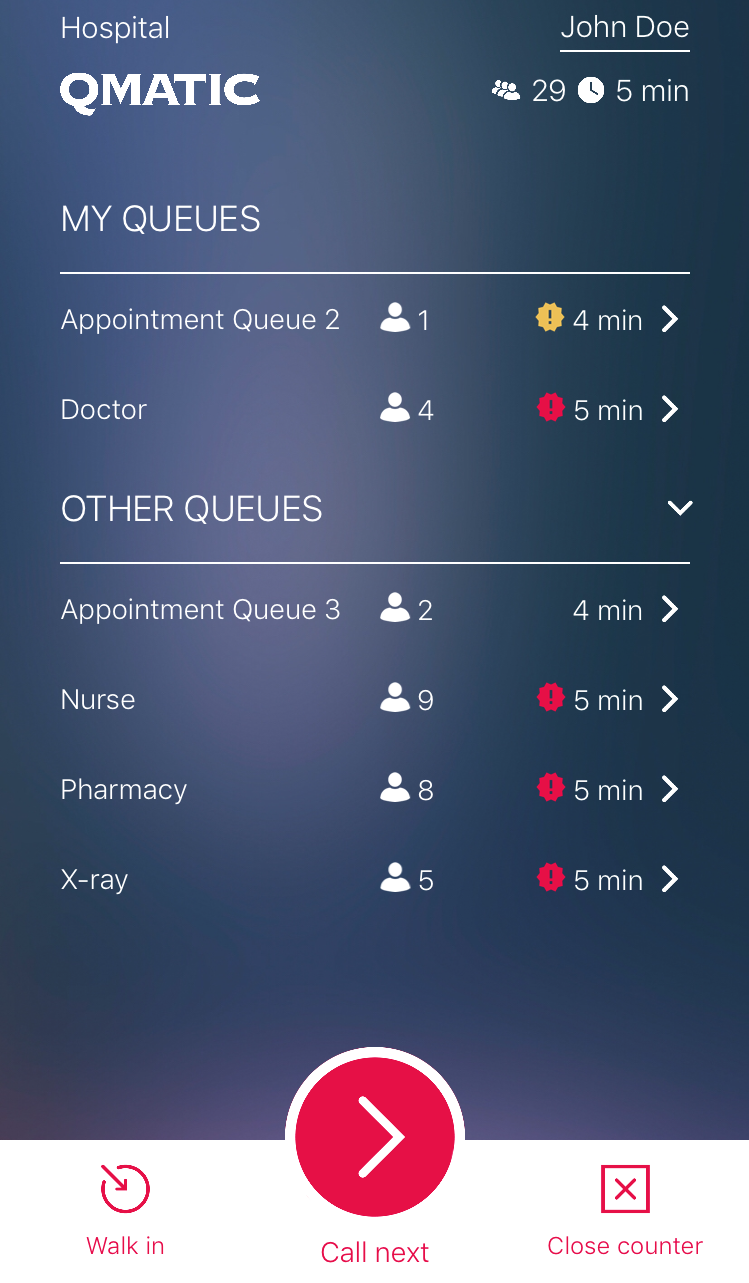Open the Appointment Queue 3 row

375,610
